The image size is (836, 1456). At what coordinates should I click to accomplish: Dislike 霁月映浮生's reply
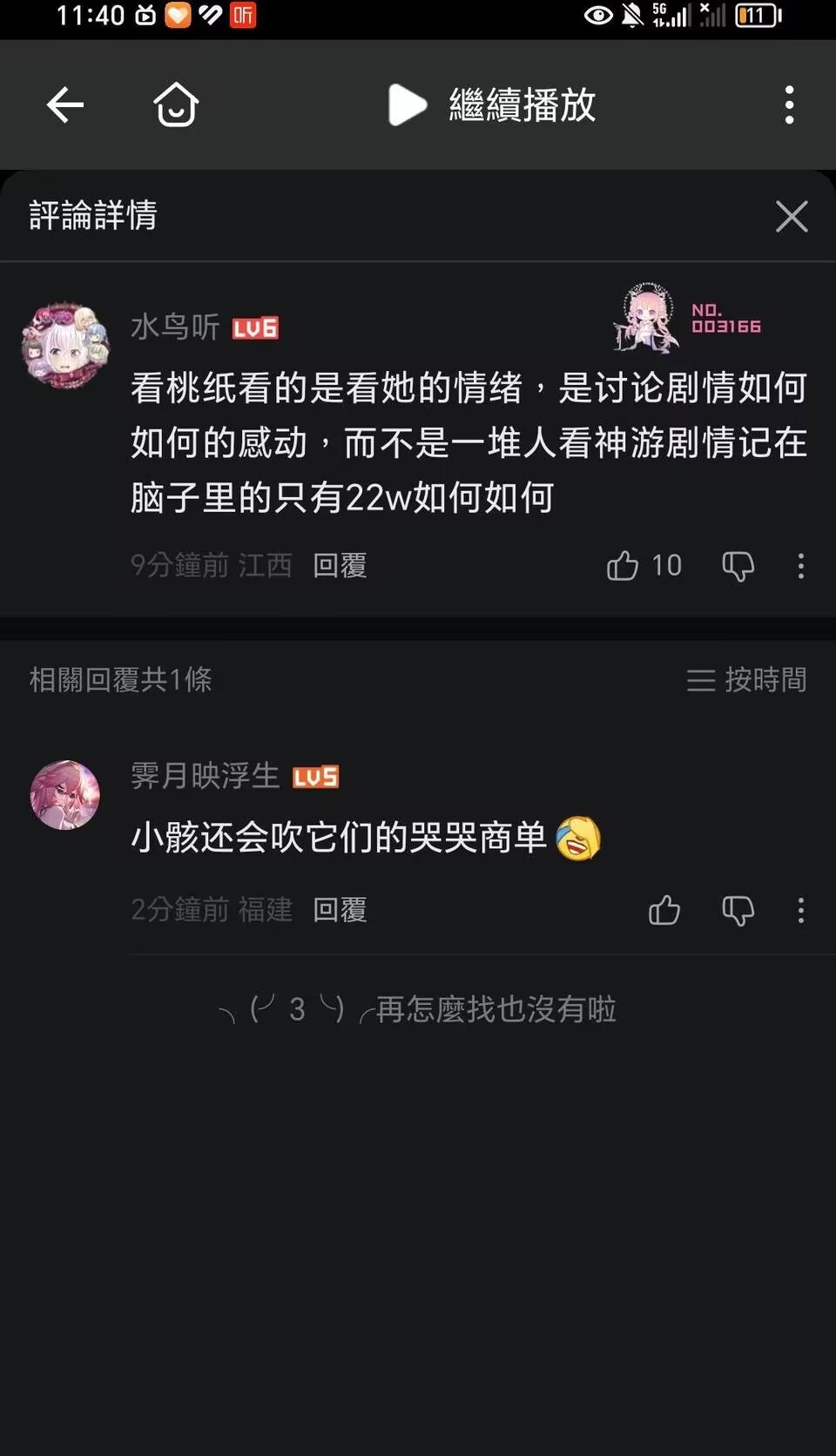(738, 911)
